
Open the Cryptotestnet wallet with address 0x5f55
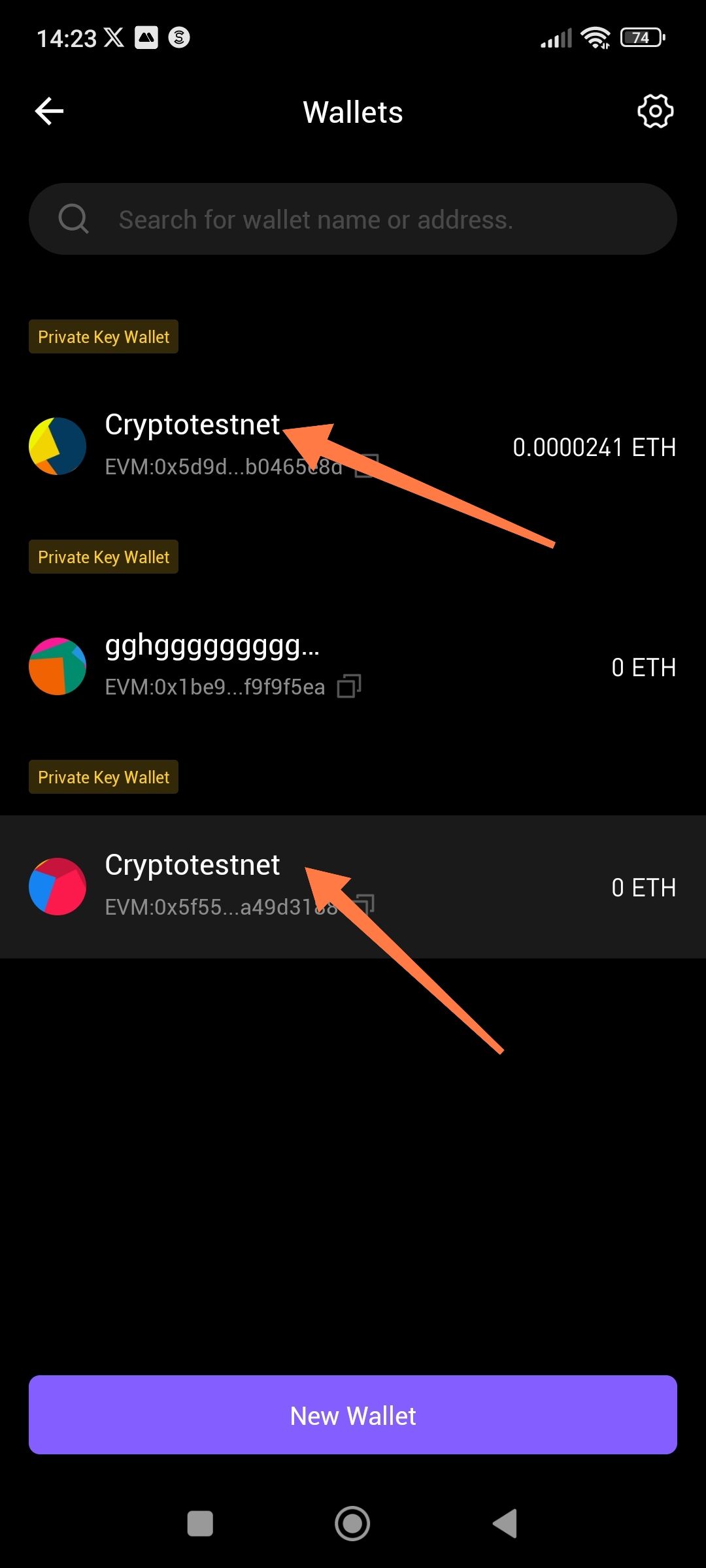click(353, 887)
